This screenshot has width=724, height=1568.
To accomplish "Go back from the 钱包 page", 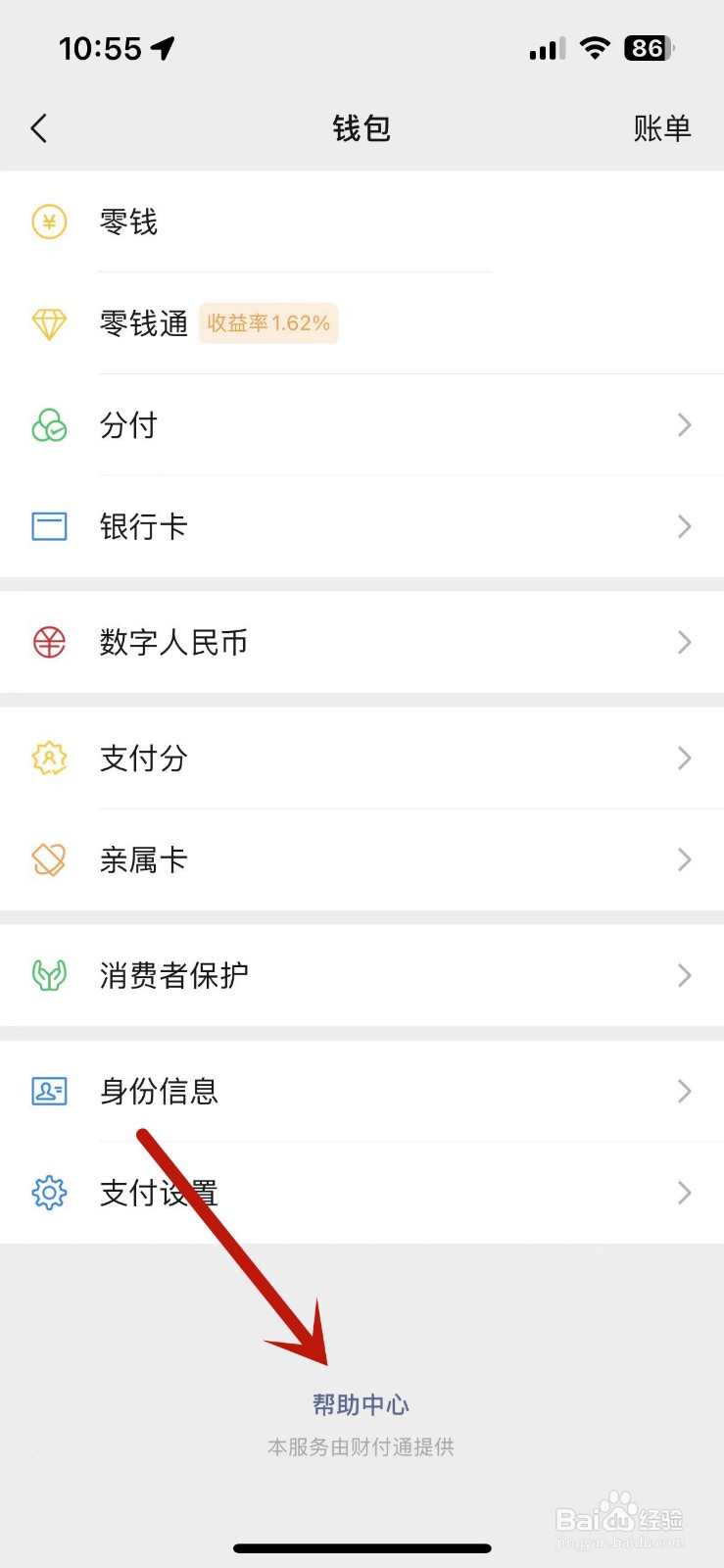I will point(39,128).
